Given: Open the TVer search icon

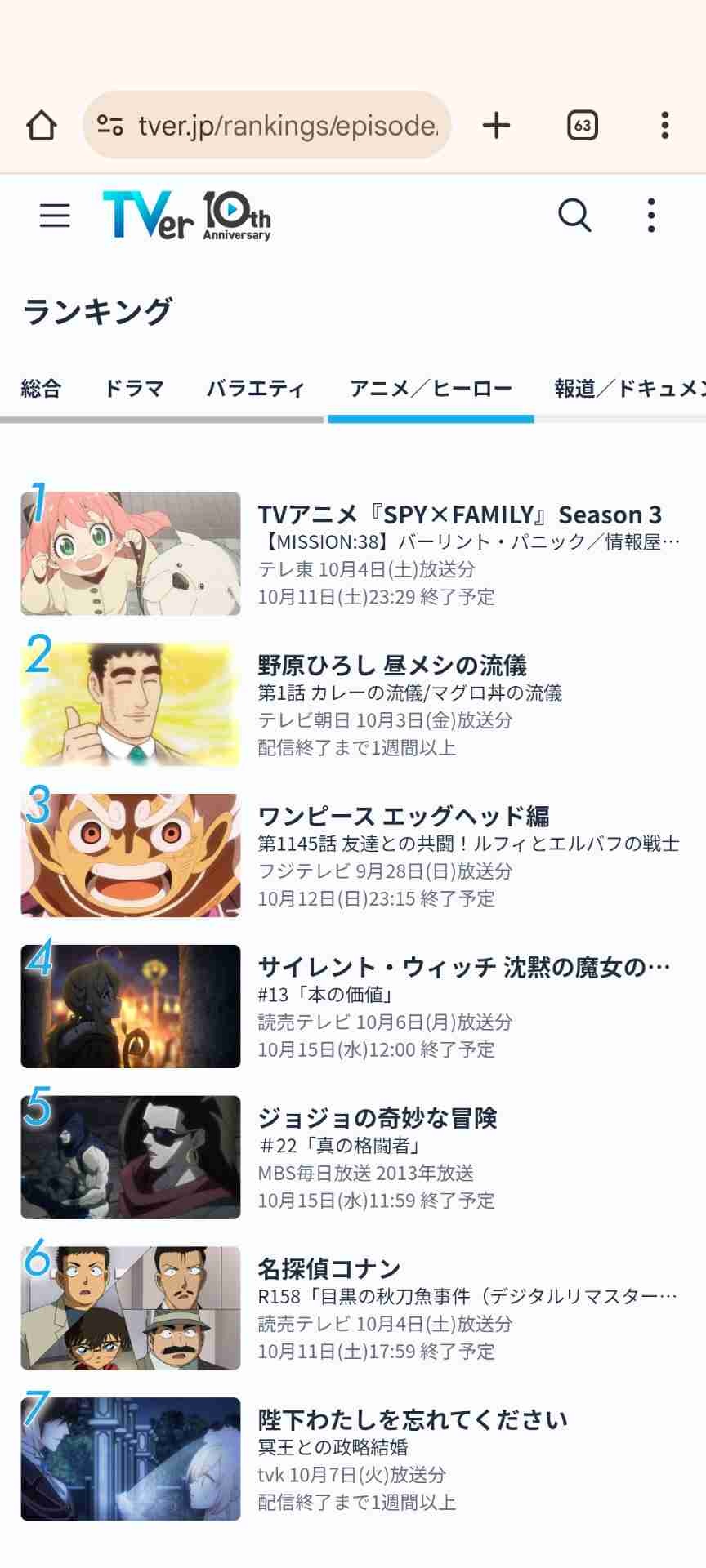Looking at the screenshot, I should (x=574, y=216).
